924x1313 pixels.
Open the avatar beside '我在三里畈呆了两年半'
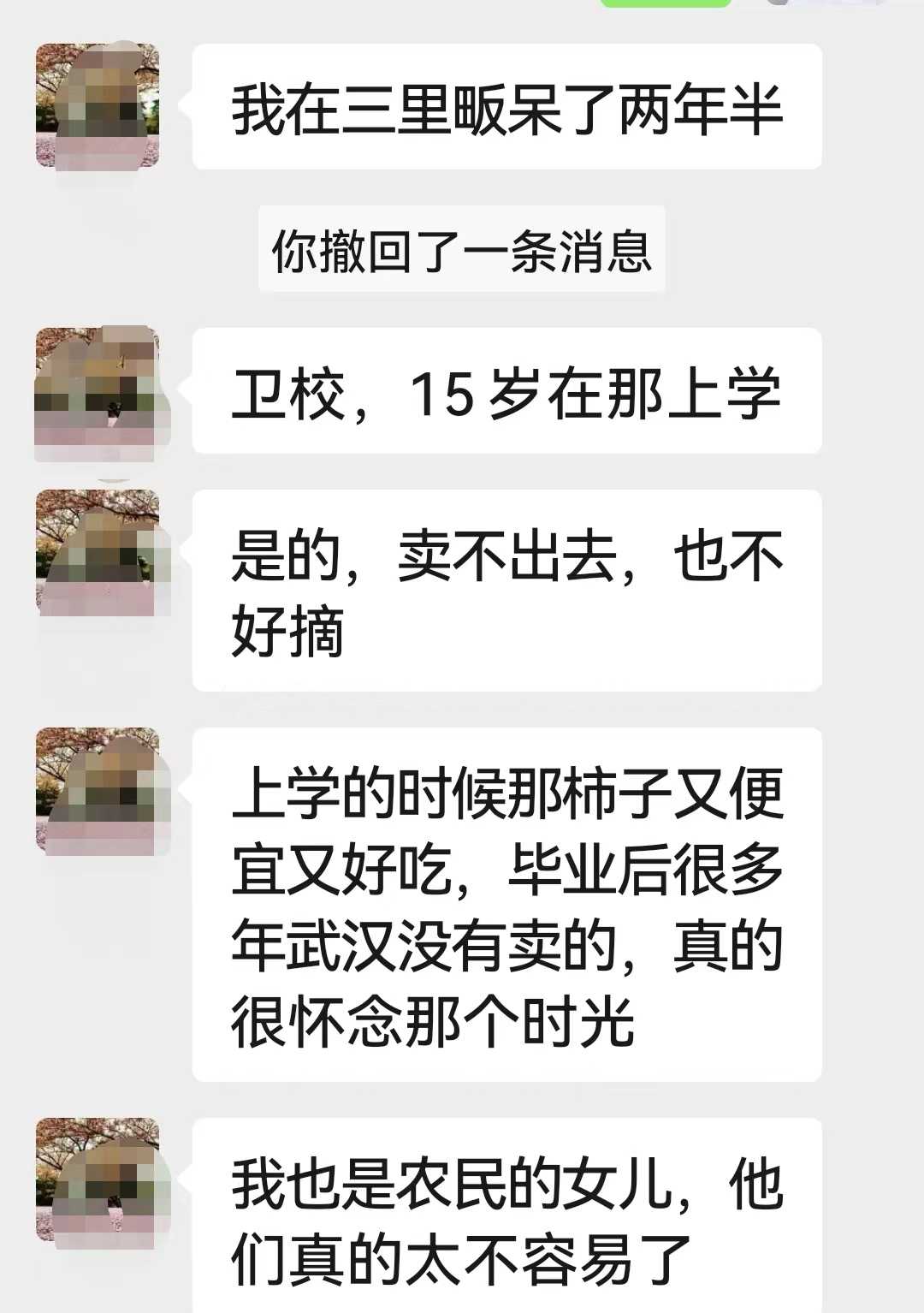(98, 105)
